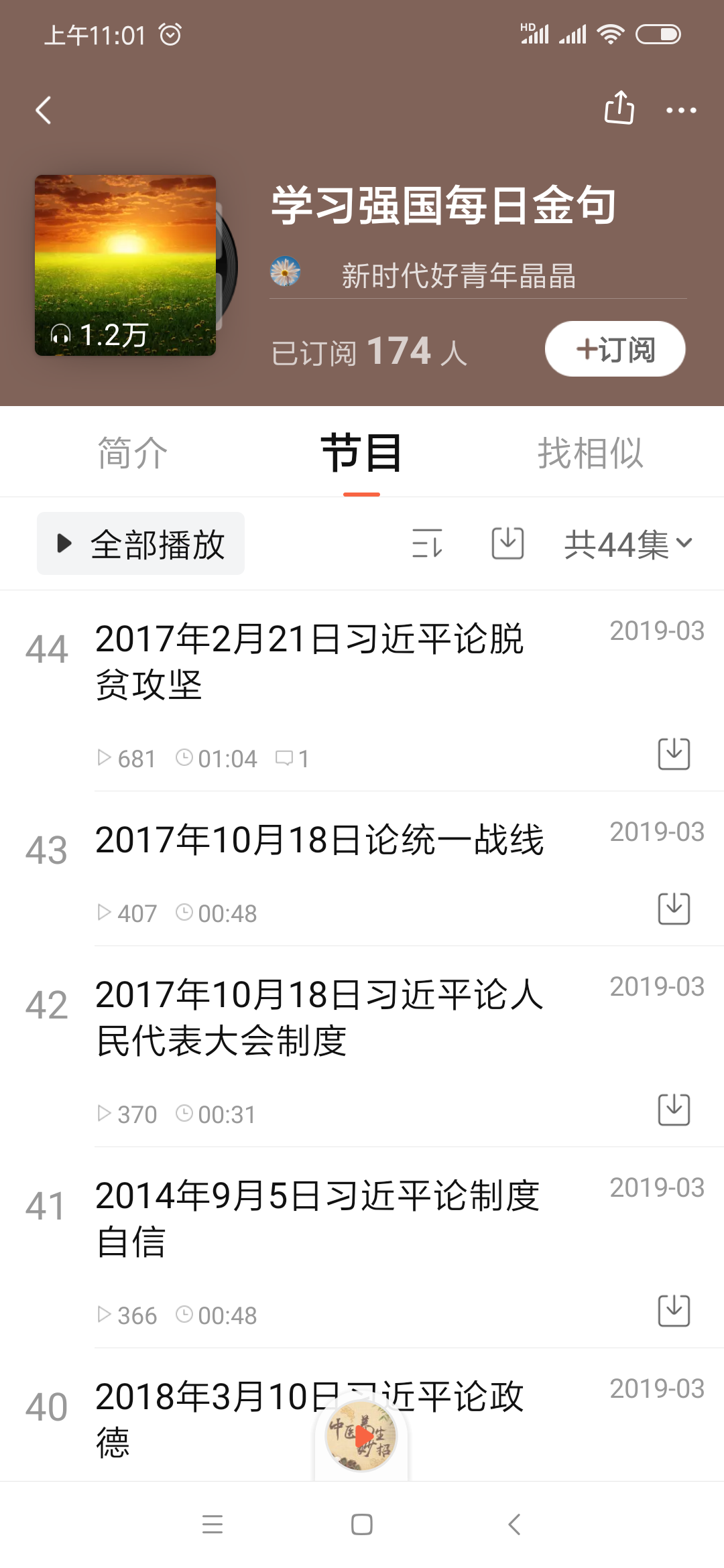Image resolution: width=724 pixels, height=1568 pixels.
Task: Open batch download in the toolbar
Action: click(x=507, y=543)
